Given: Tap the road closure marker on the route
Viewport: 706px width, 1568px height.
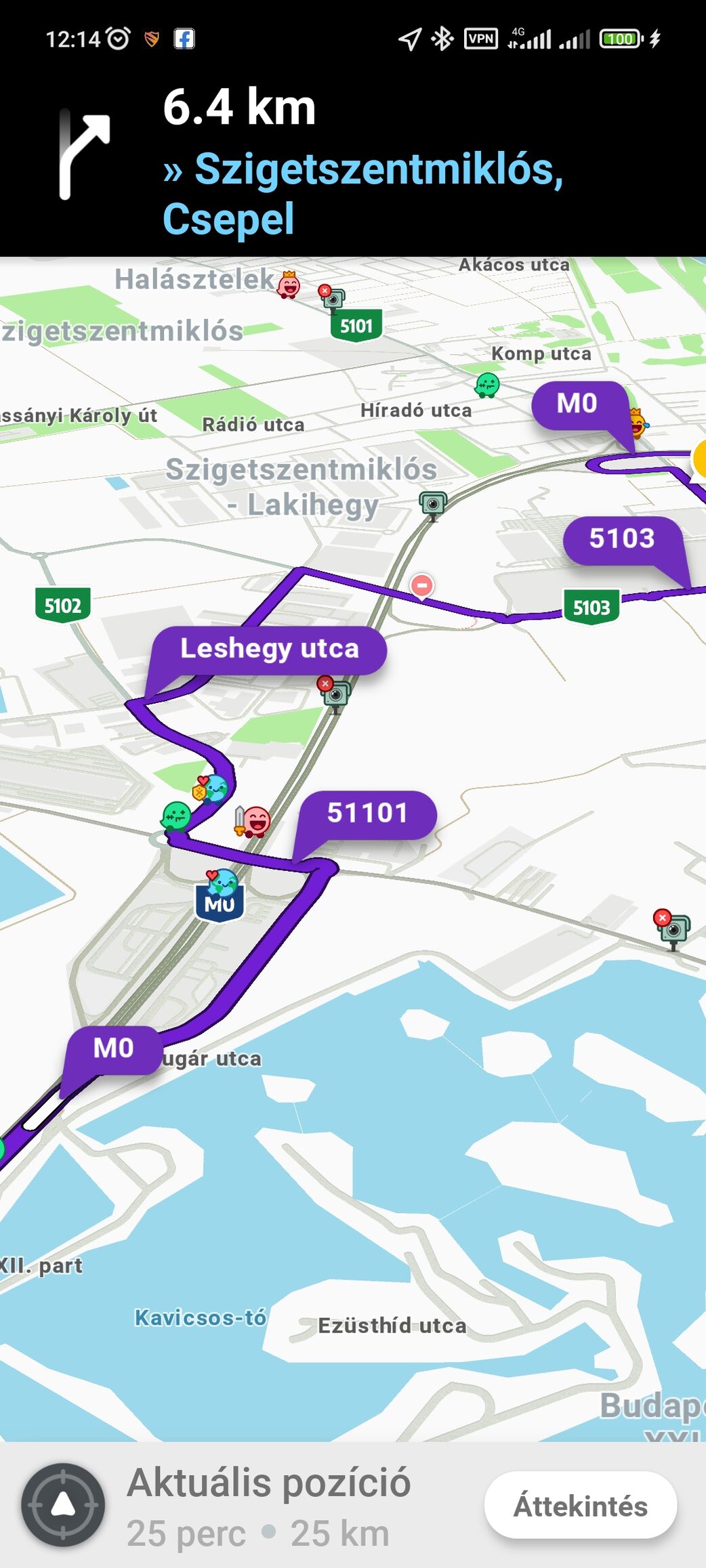Looking at the screenshot, I should click(421, 585).
